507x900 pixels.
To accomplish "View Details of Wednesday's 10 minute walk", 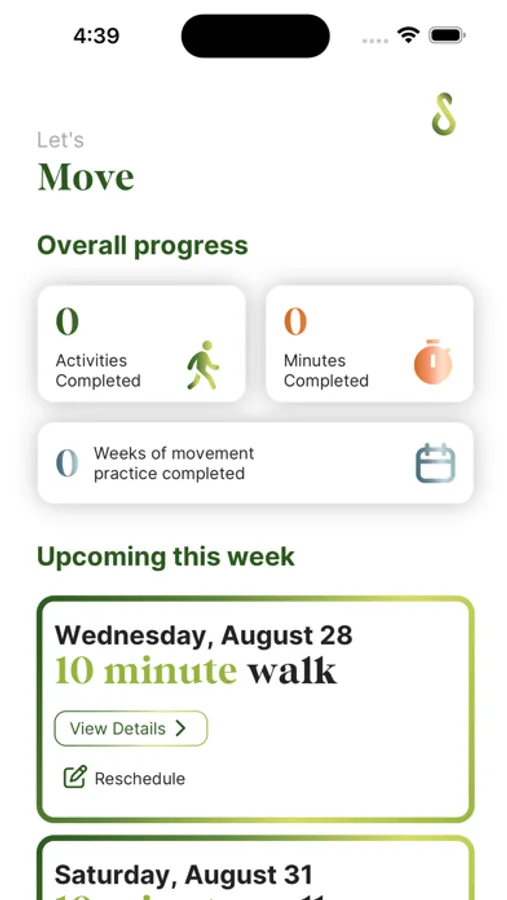I will tap(131, 728).
